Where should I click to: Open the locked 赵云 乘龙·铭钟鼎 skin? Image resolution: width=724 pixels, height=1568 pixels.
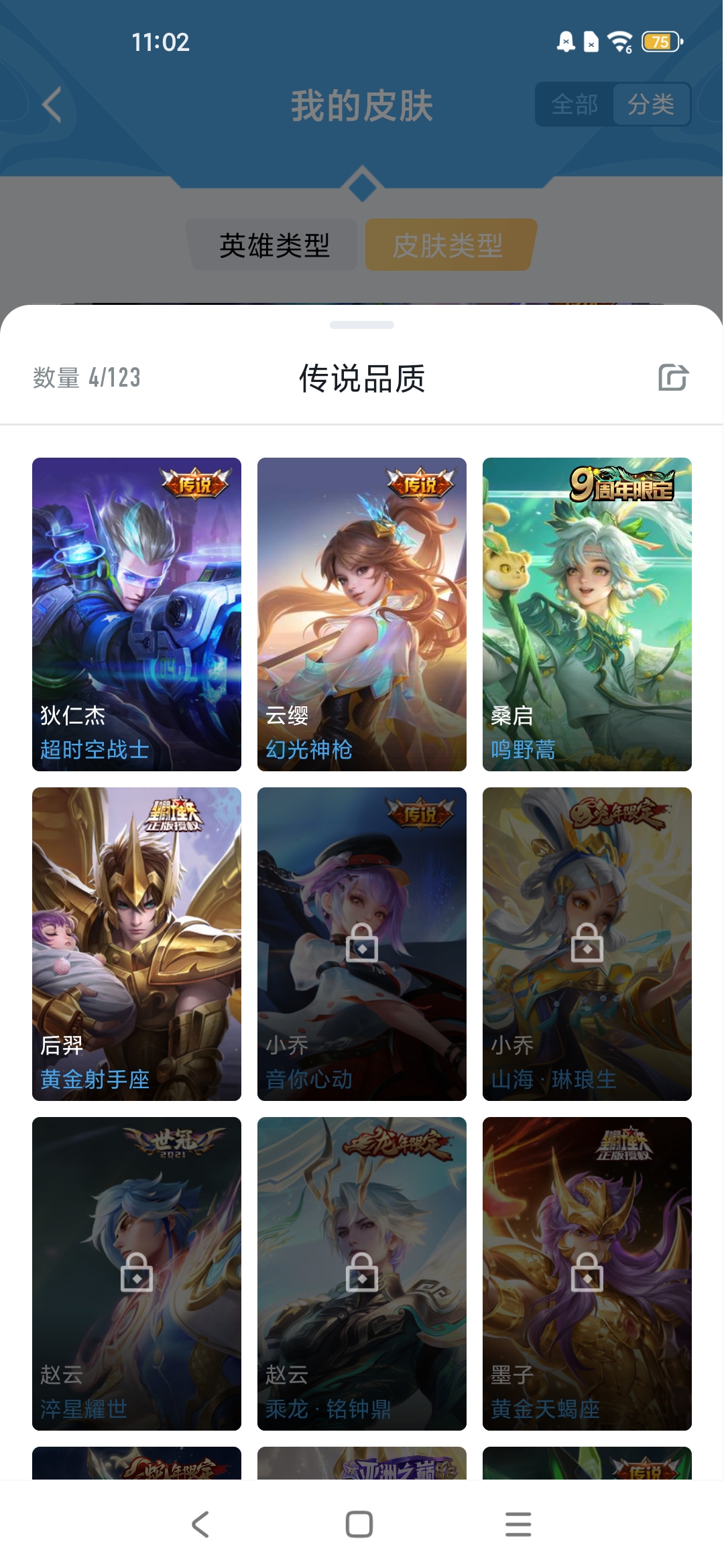point(362,1273)
